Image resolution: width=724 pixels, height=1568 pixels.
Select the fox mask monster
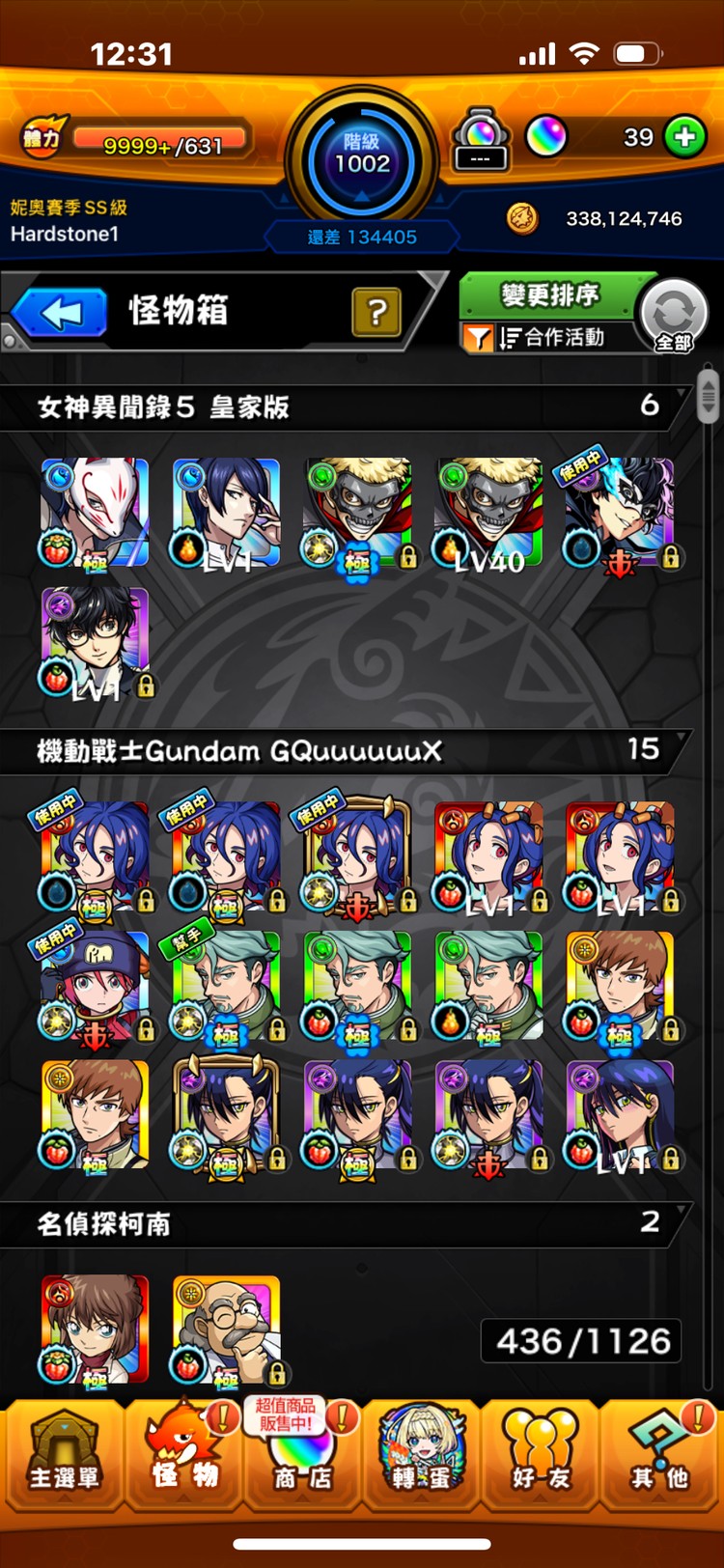point(95,512)
